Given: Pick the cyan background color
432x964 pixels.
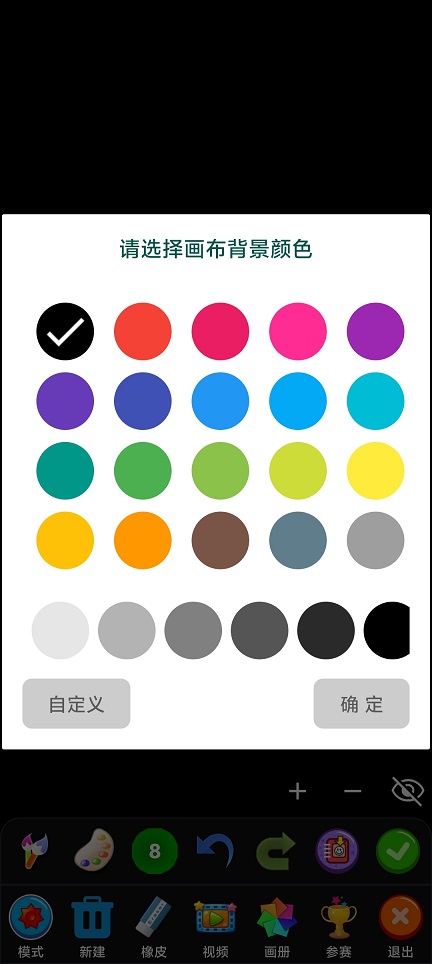Looking at the screenshot, I should click(375, 401).
